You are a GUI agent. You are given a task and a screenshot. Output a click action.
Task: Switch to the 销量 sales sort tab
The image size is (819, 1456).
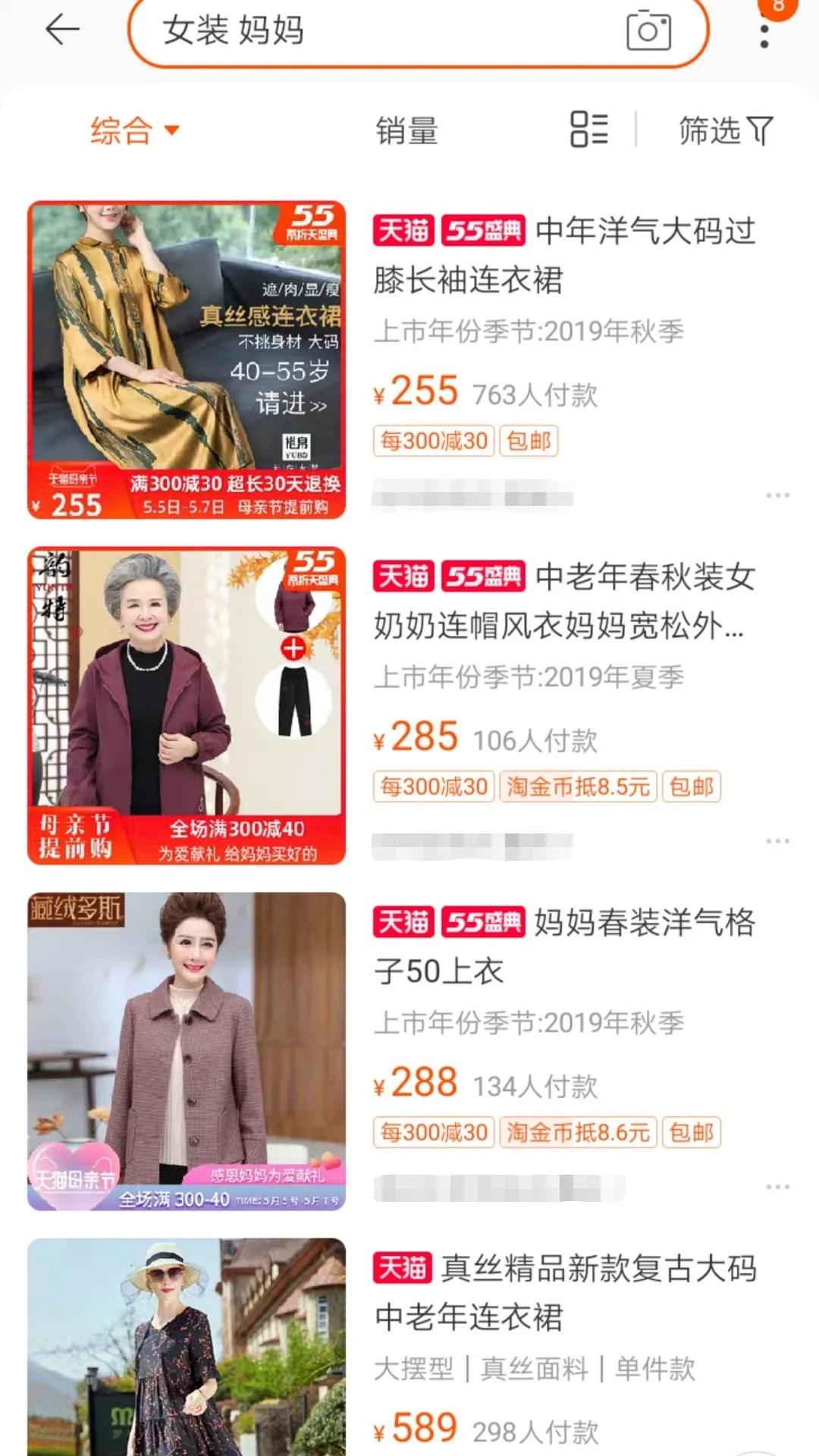point(407,130)
